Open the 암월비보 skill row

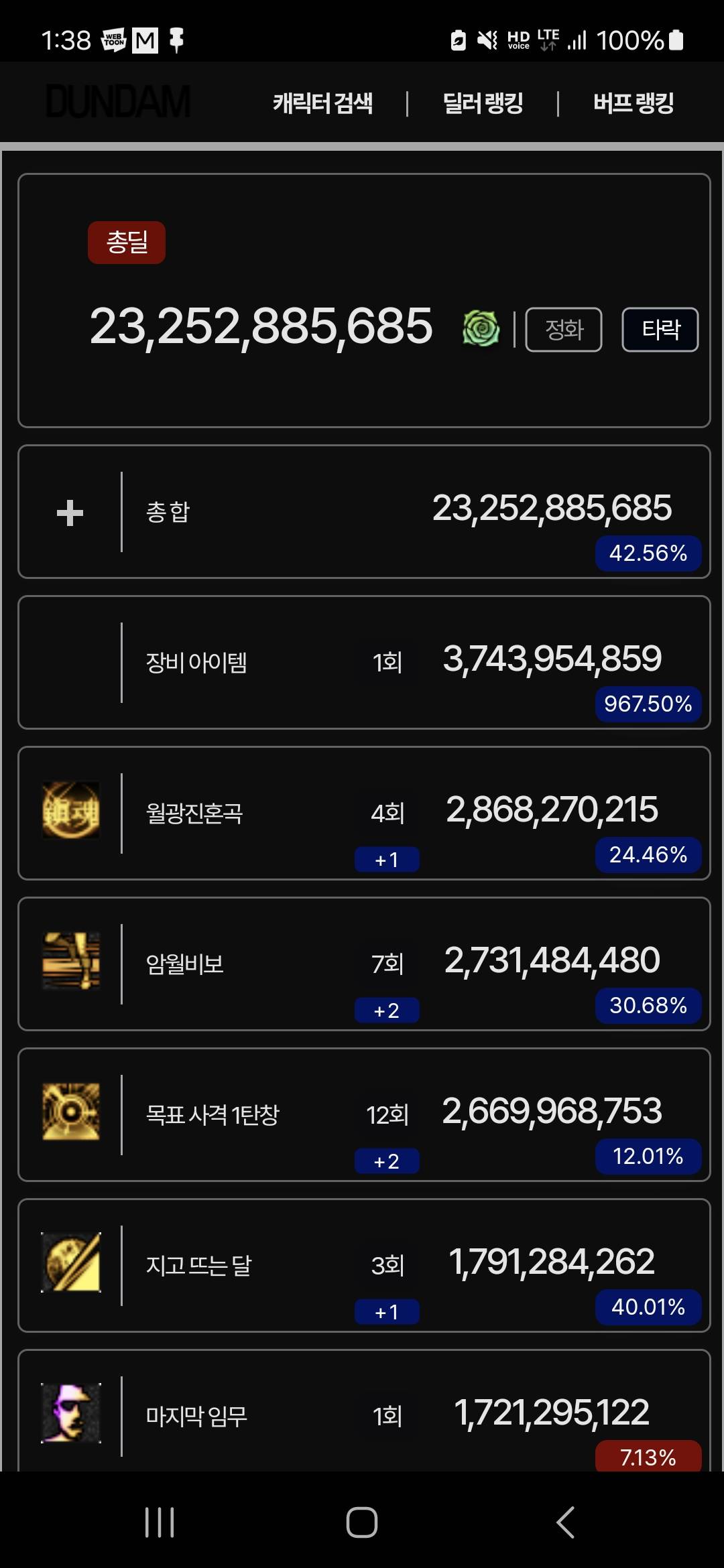(364, 964)
